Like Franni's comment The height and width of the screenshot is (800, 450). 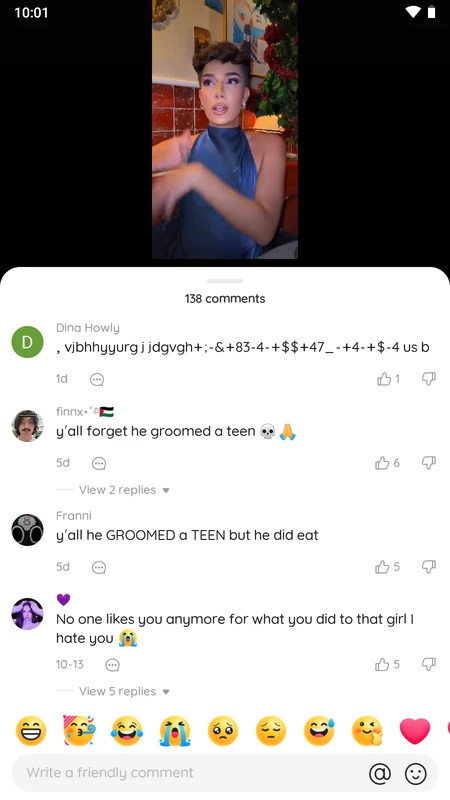point(382,567)
